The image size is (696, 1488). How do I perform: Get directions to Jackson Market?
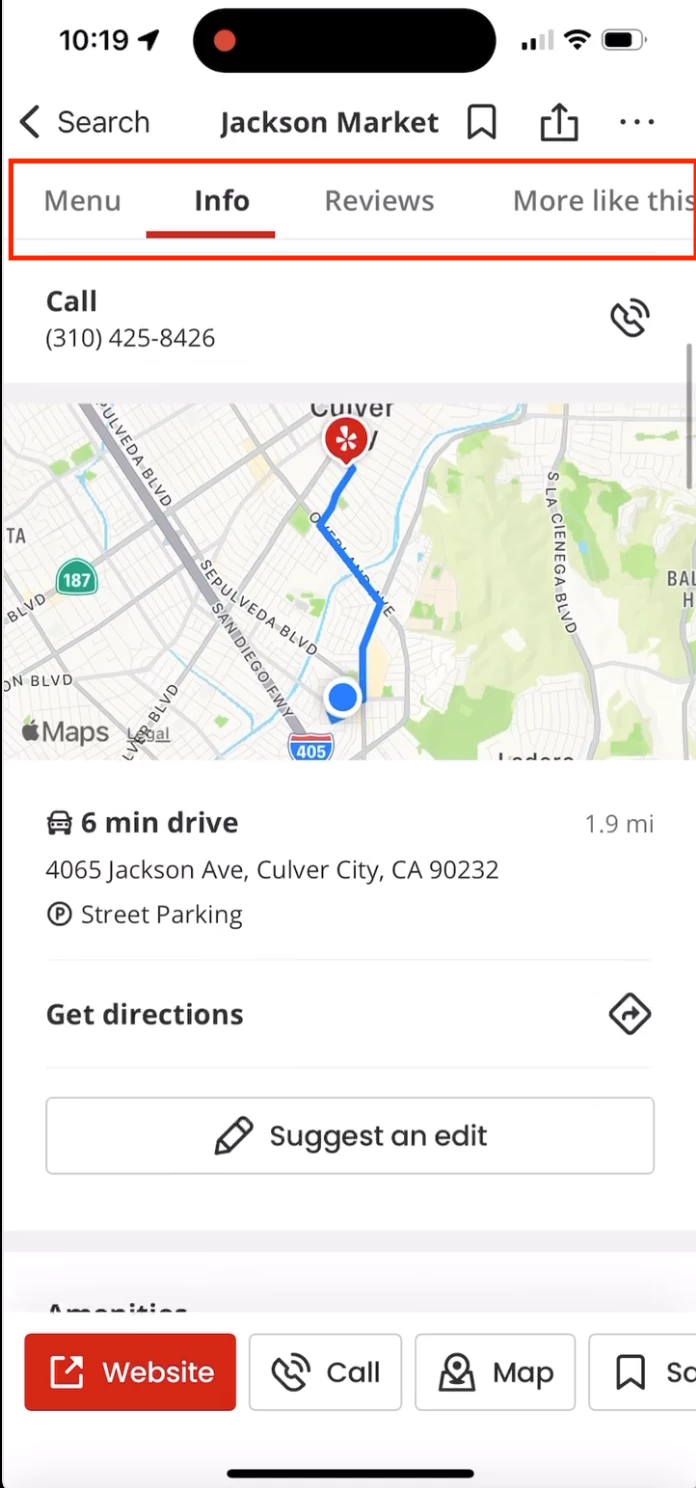click(348, 1014)
